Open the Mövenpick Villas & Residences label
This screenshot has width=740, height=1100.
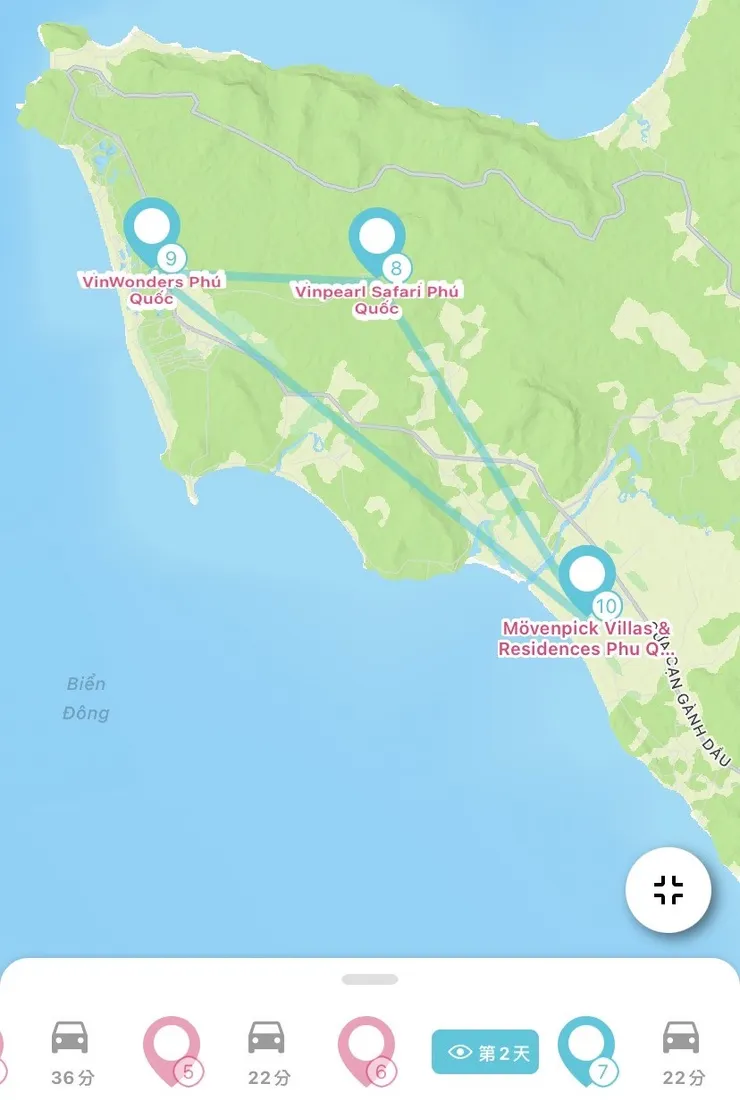[584, 640]
